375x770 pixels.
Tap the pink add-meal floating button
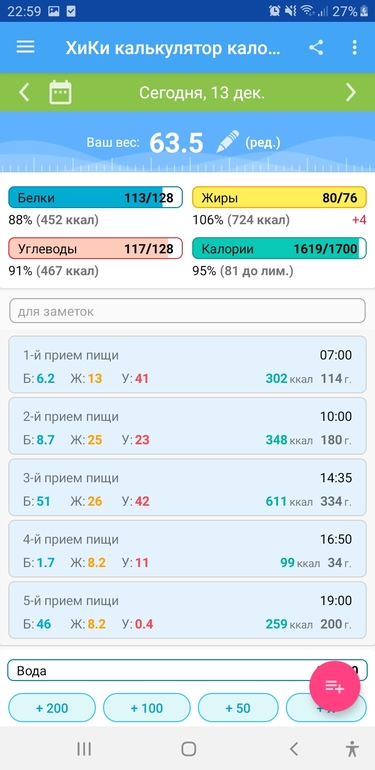click(335, 686)
